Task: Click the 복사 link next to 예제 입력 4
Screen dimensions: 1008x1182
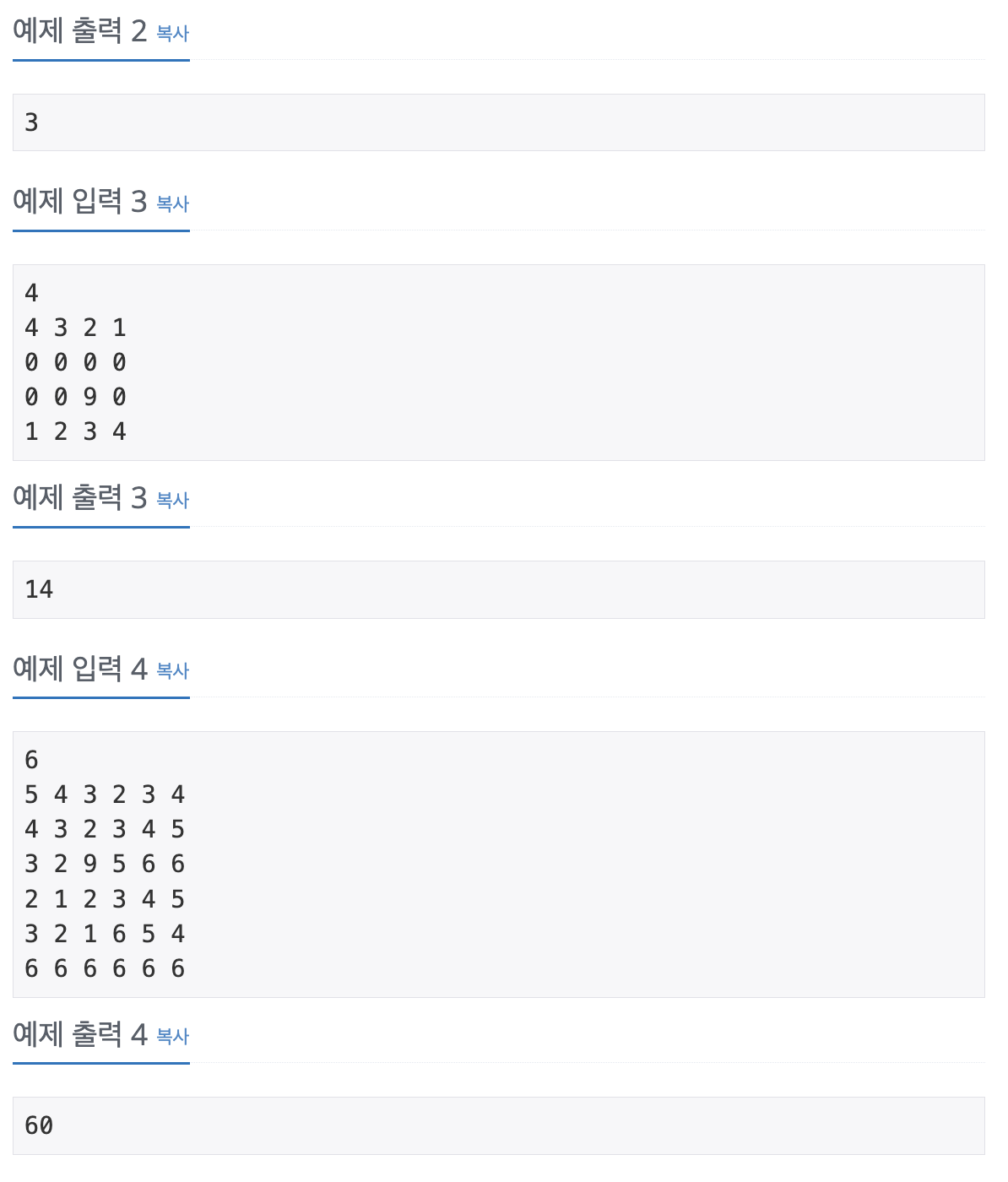Action: [171, 671]
